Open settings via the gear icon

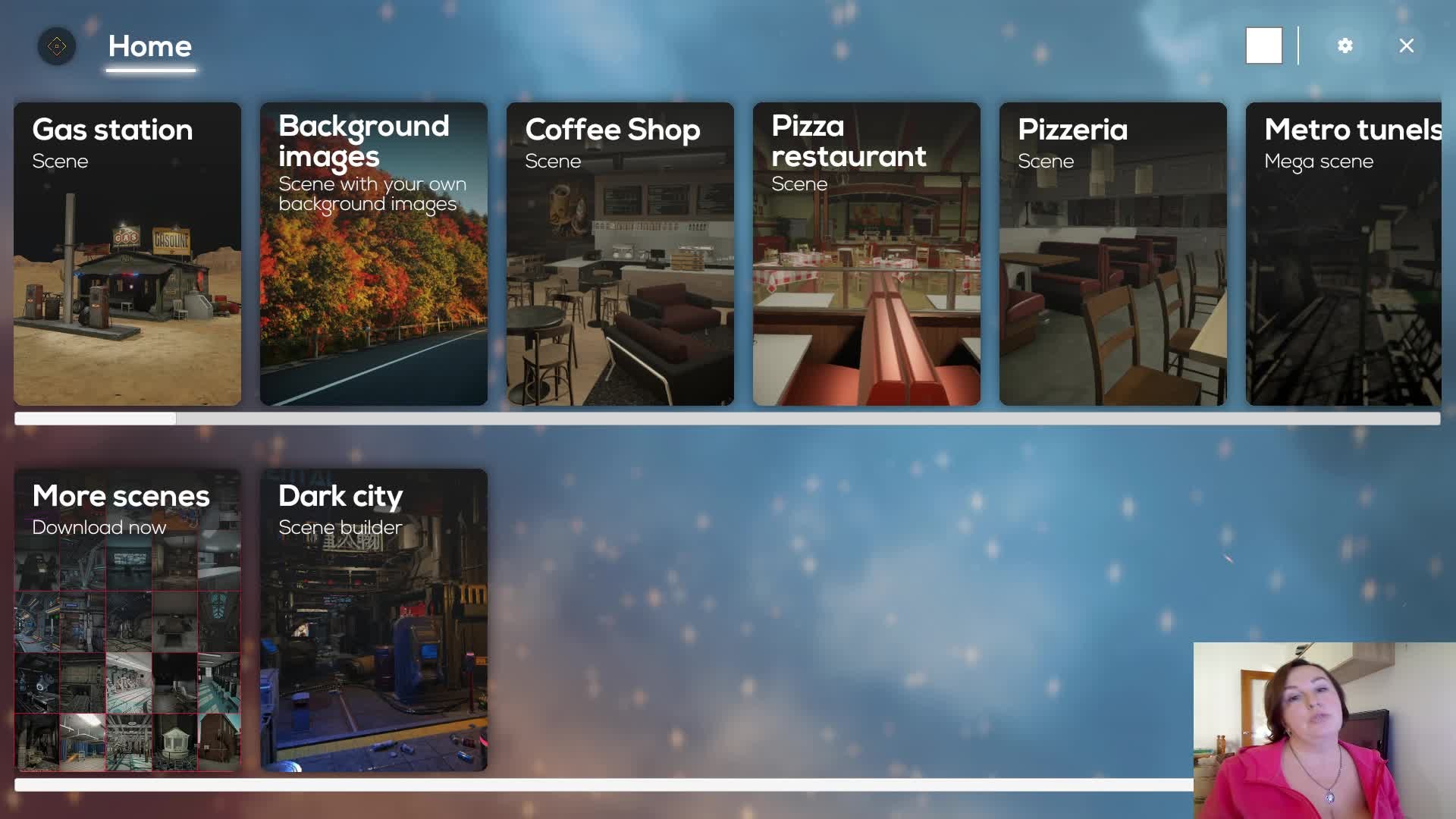(1345, 46)
